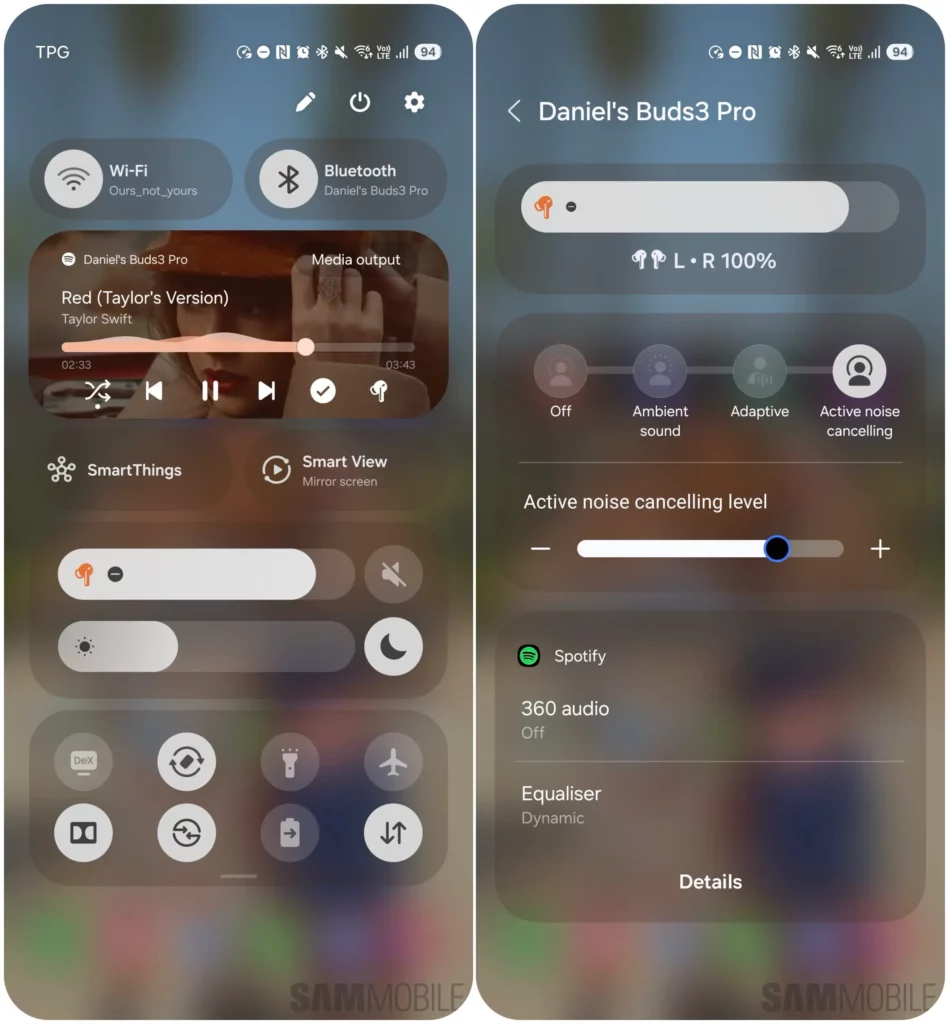949x1024 pixels.
Task: Enable shuffle in the media player
Action: coord(98,391)
